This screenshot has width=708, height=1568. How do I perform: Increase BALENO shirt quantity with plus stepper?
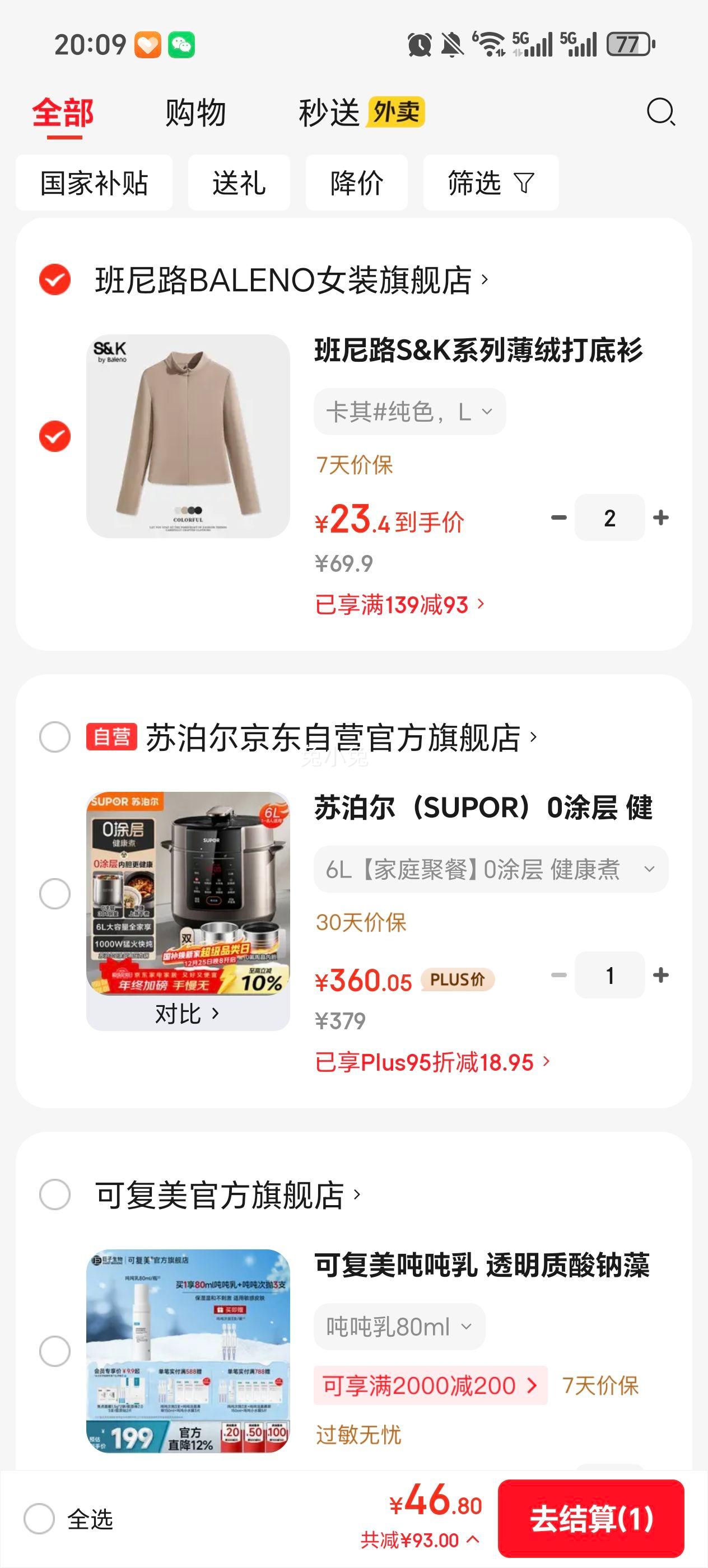point(660,517)
